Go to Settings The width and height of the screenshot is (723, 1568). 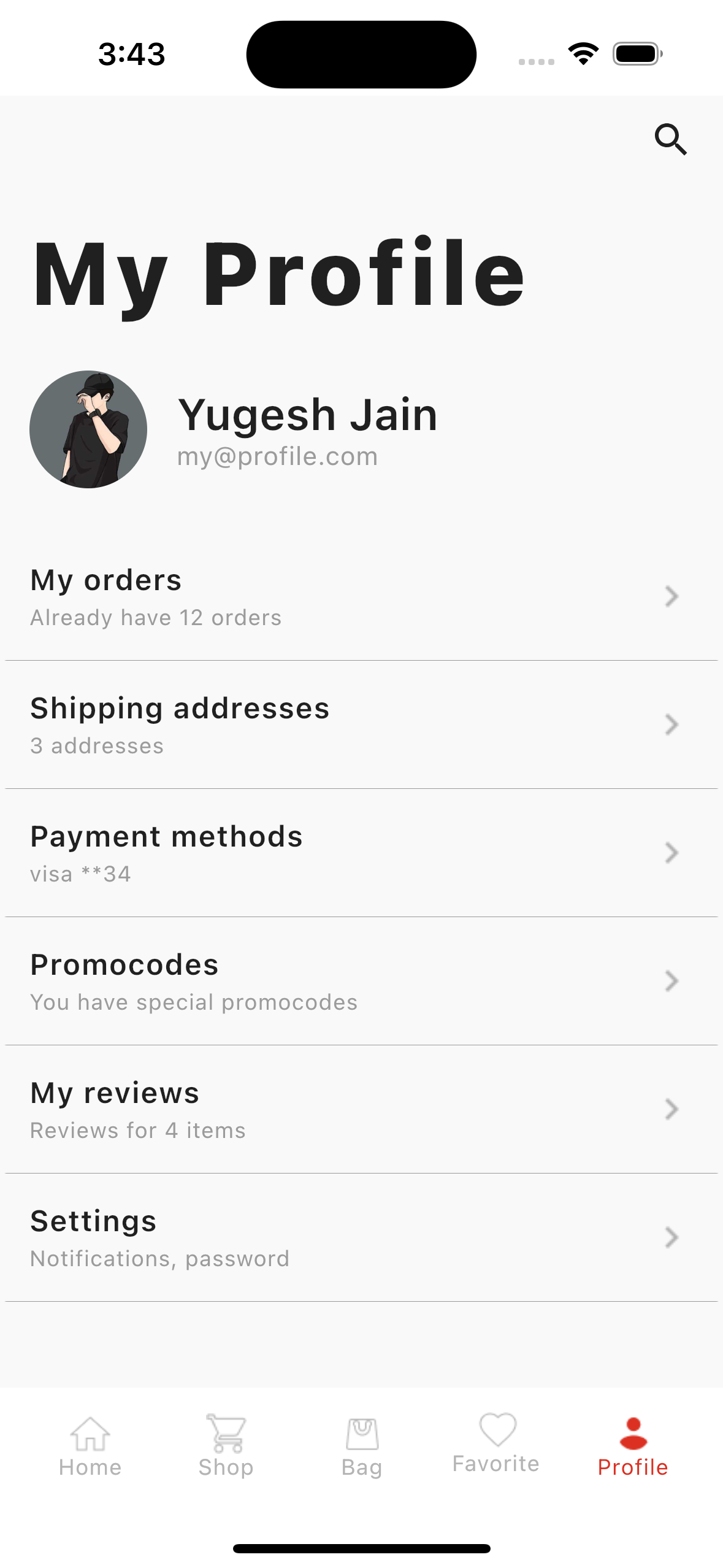[x=361, y=1238]
